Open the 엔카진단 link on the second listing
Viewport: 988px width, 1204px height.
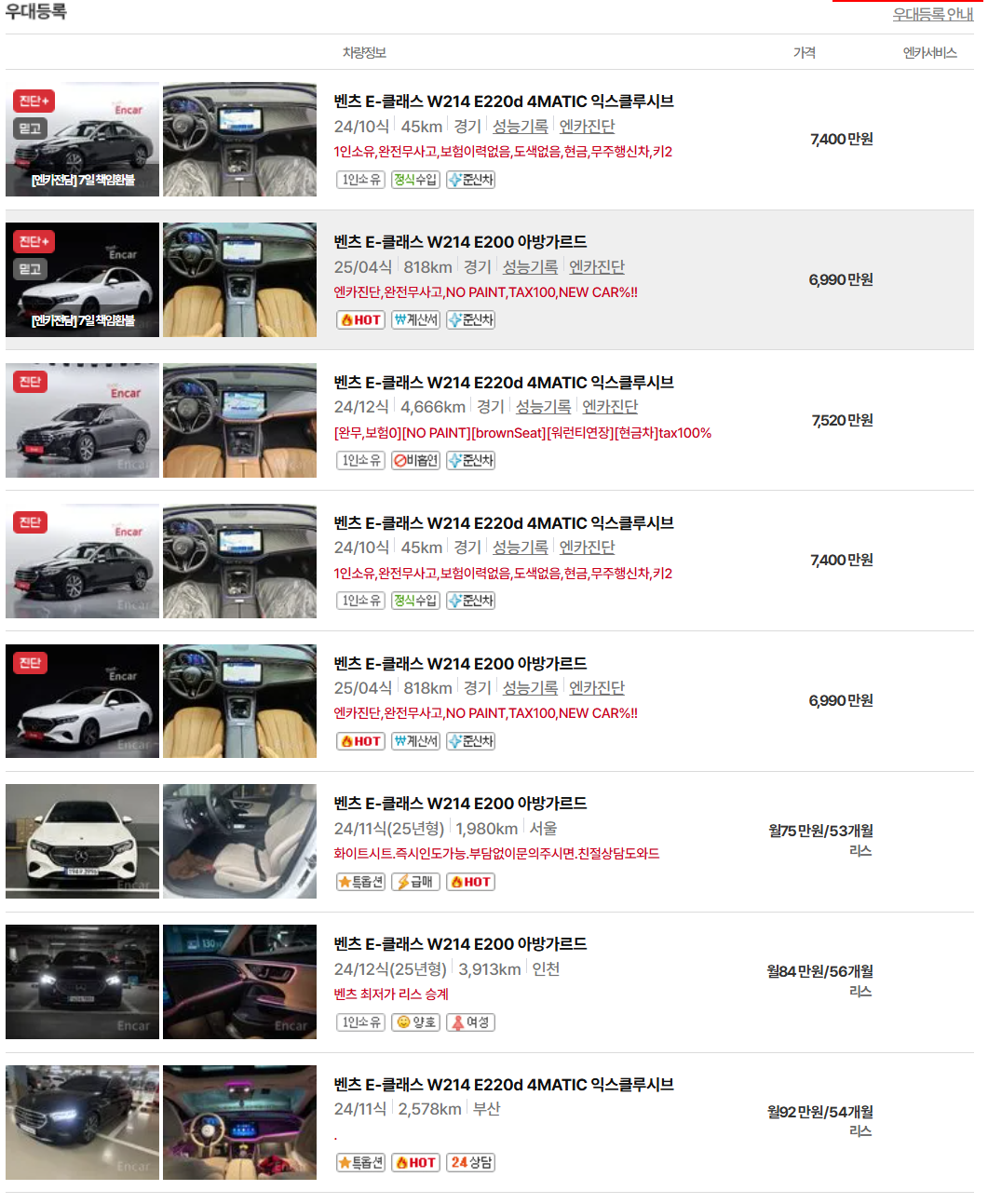[x=597, y=267]
